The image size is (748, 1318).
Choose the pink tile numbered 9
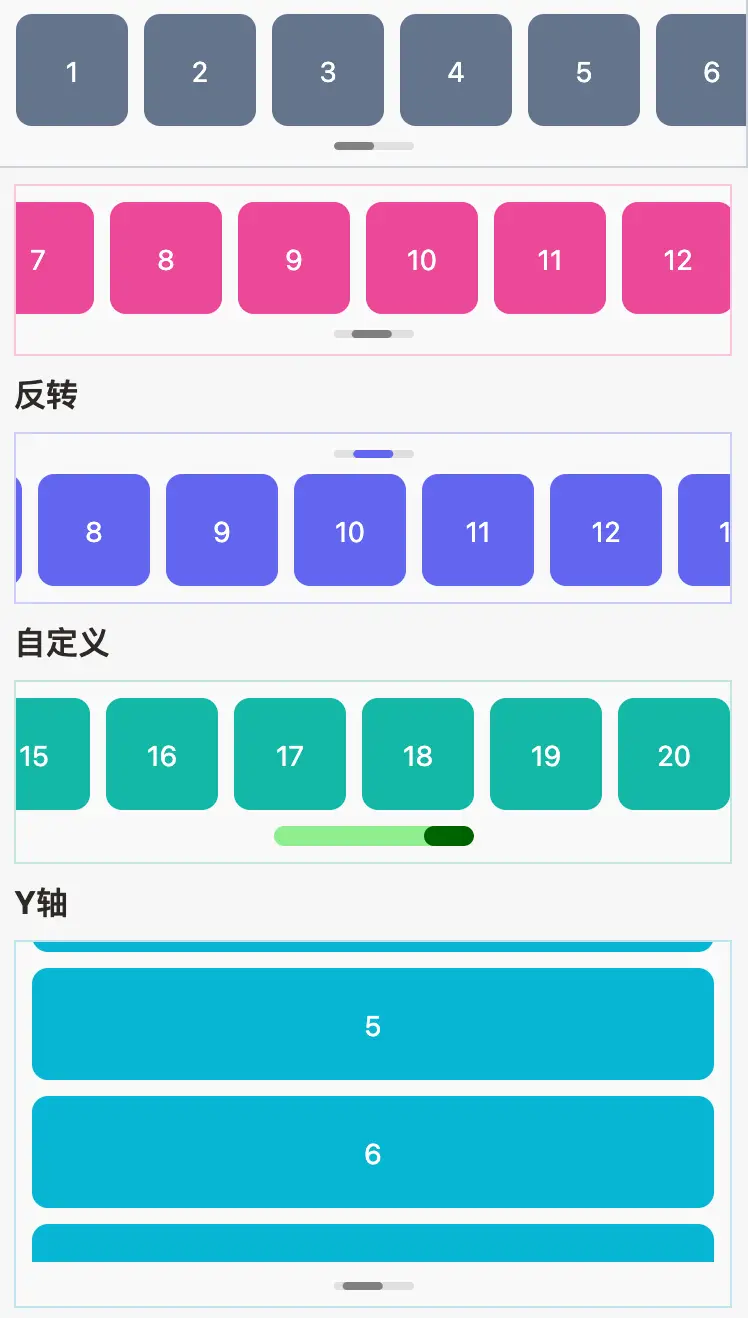tap(294, 258)
